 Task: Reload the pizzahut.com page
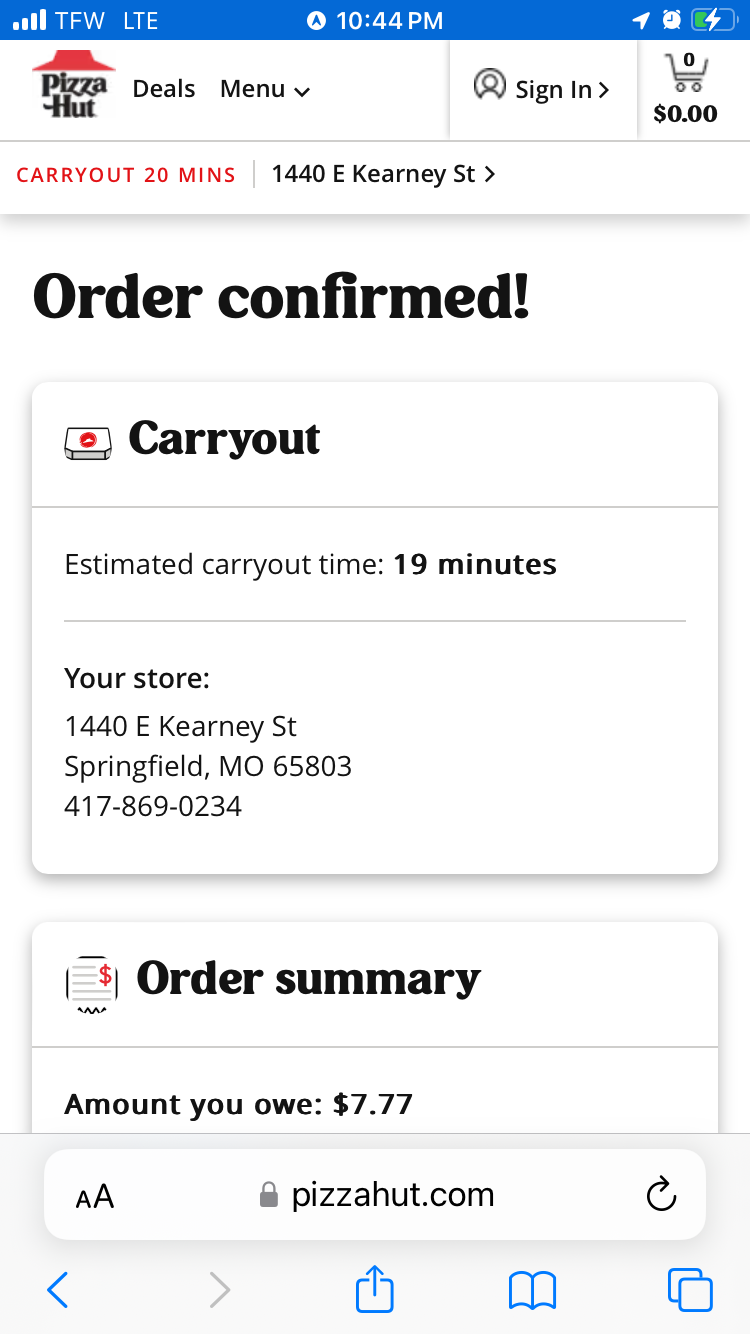(661, 1194)
